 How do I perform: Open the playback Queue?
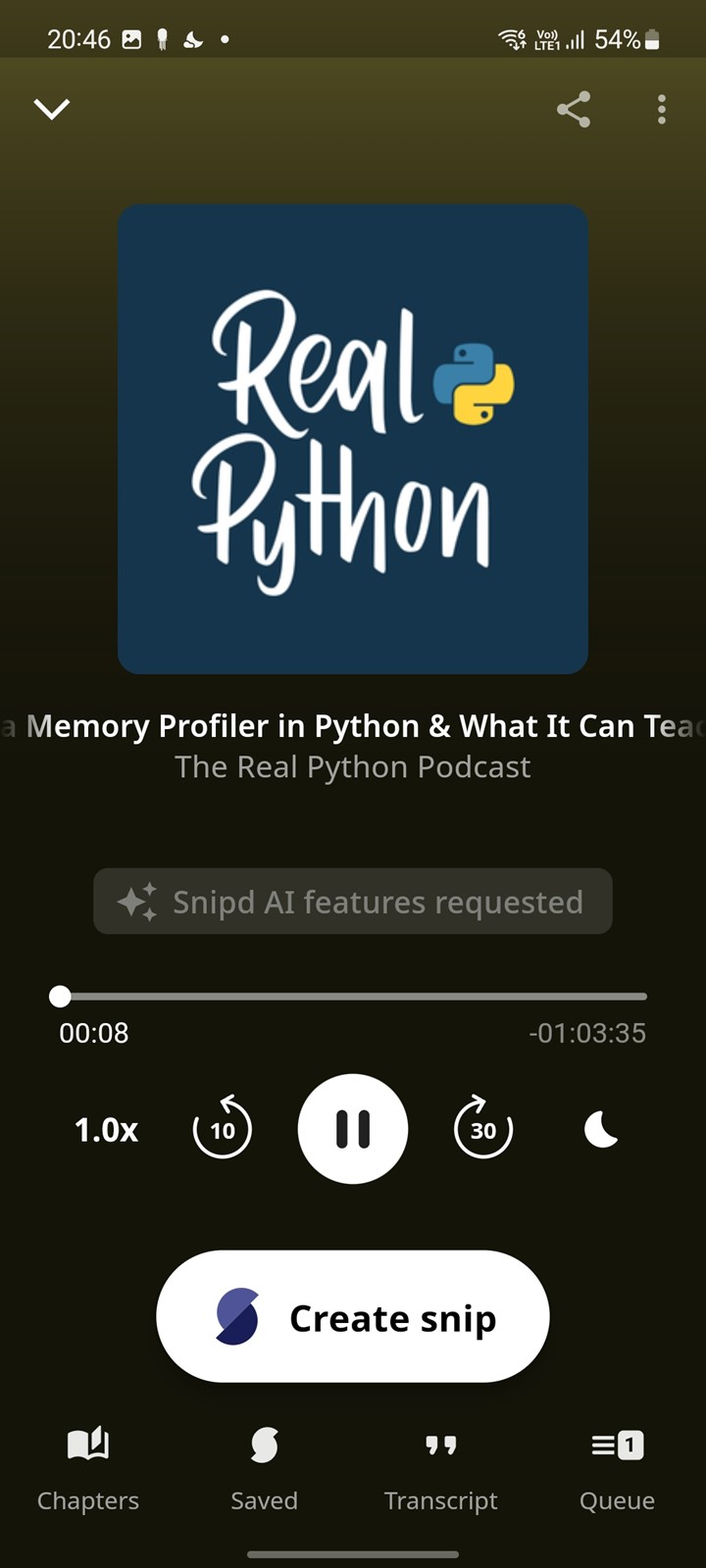617,1469
